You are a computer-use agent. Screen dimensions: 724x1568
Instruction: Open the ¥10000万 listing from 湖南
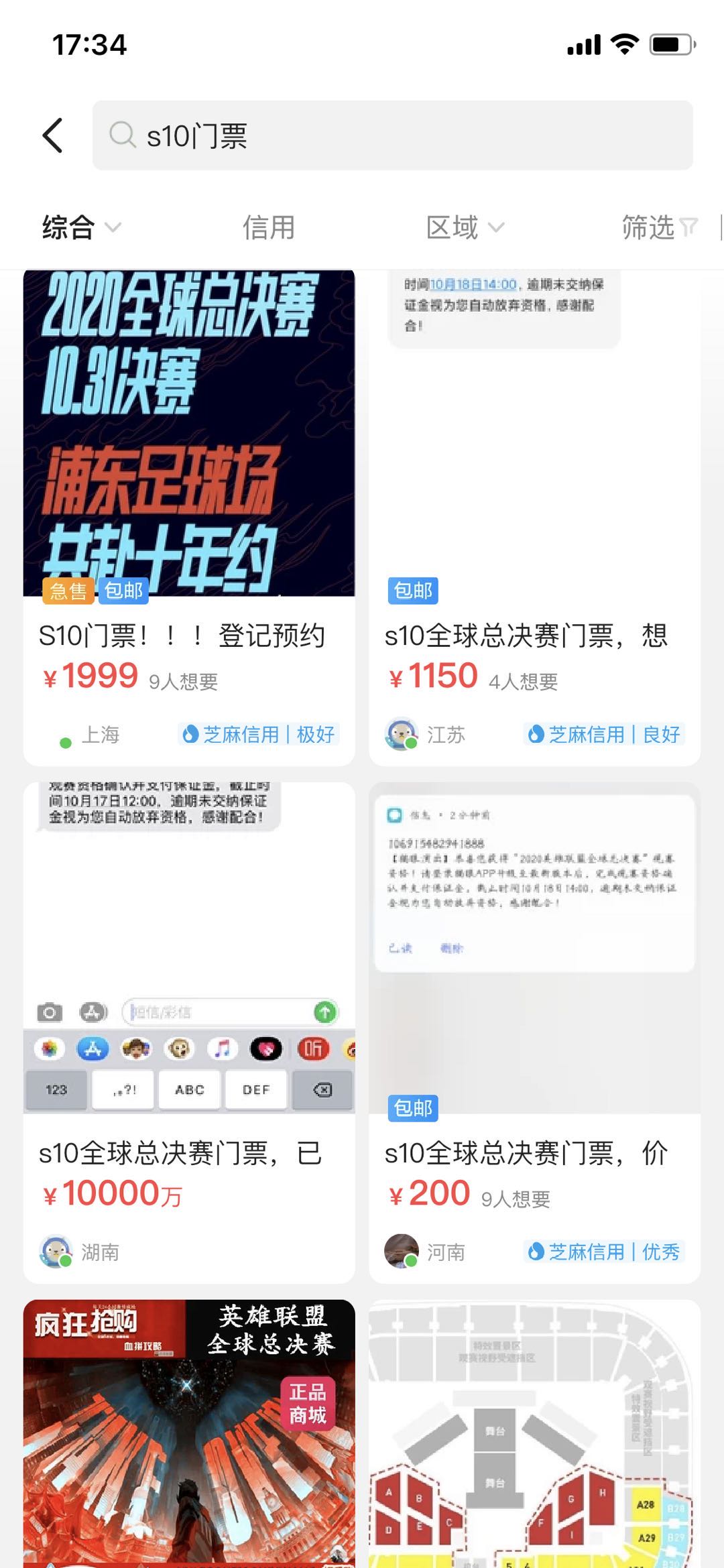pyautogui.click(x=188, y=1032)
